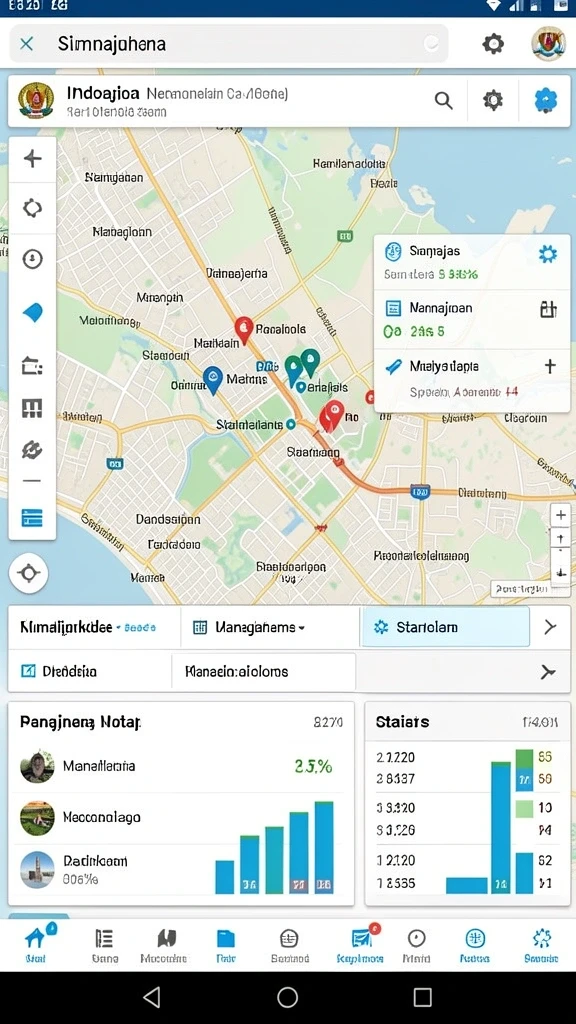Tap the magnifier search icon in the header card
576x1024 pixels.
pos(443,101)
